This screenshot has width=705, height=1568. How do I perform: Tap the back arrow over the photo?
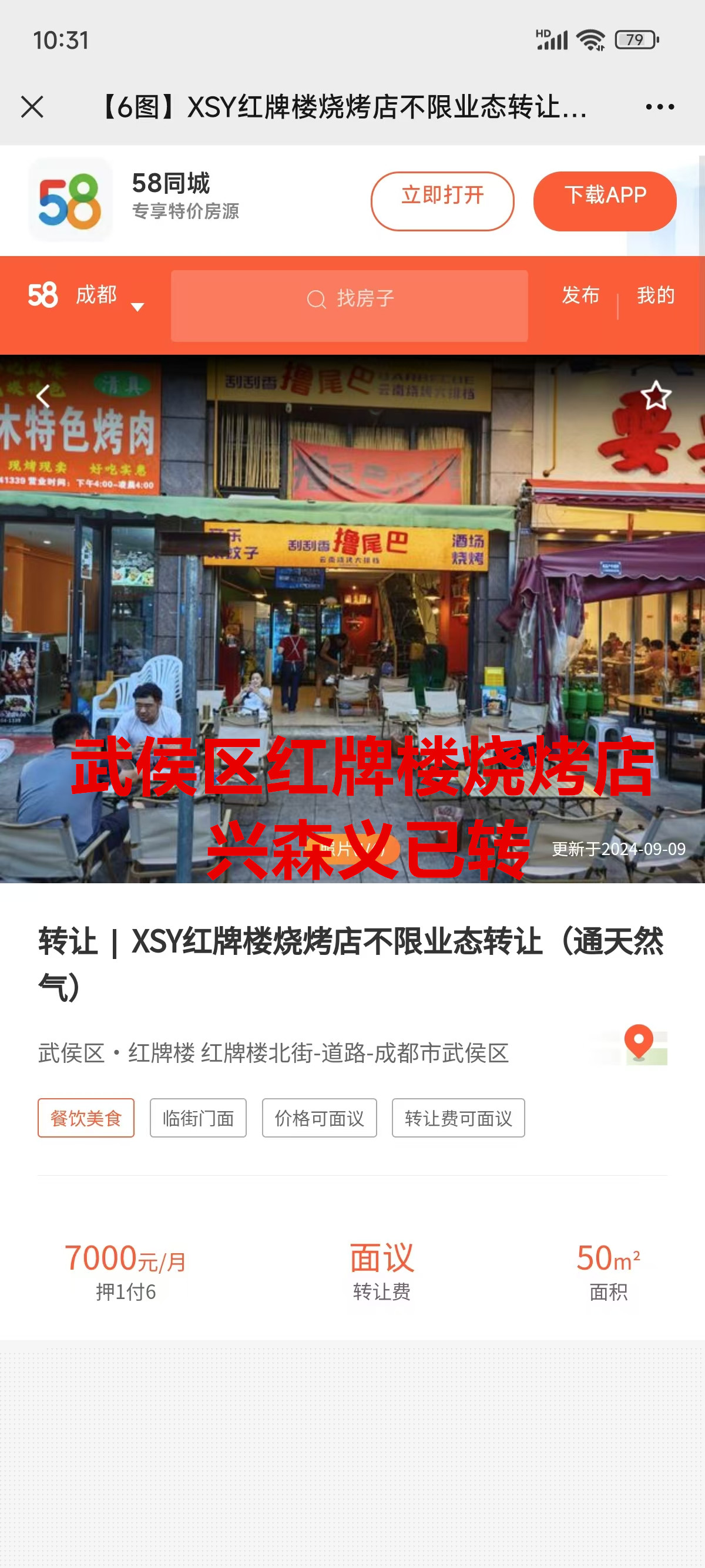43,396
